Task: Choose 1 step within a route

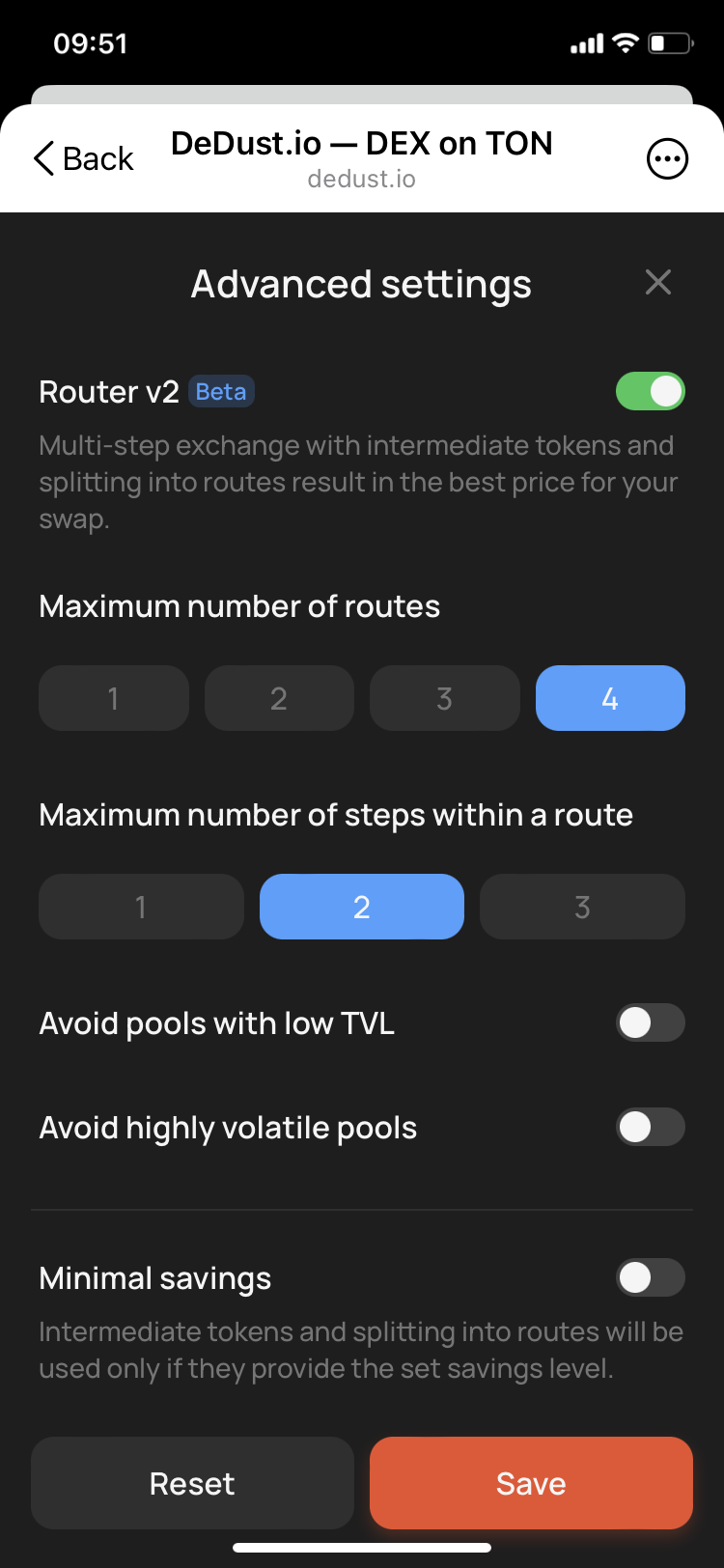Action: (x=141, y=907)
